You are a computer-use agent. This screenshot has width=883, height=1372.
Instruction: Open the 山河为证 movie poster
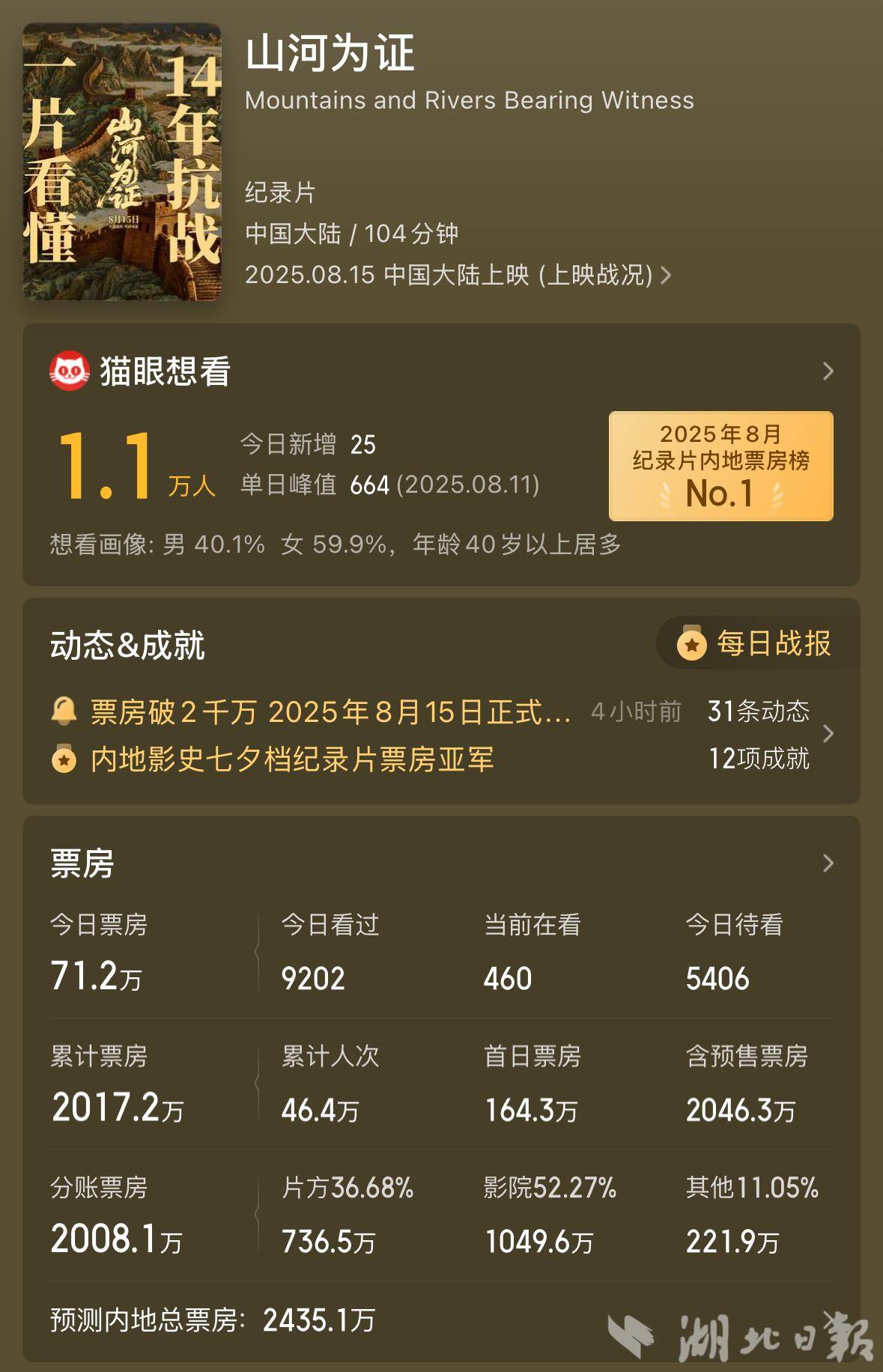pyautogui.click(x=122, y=162)
